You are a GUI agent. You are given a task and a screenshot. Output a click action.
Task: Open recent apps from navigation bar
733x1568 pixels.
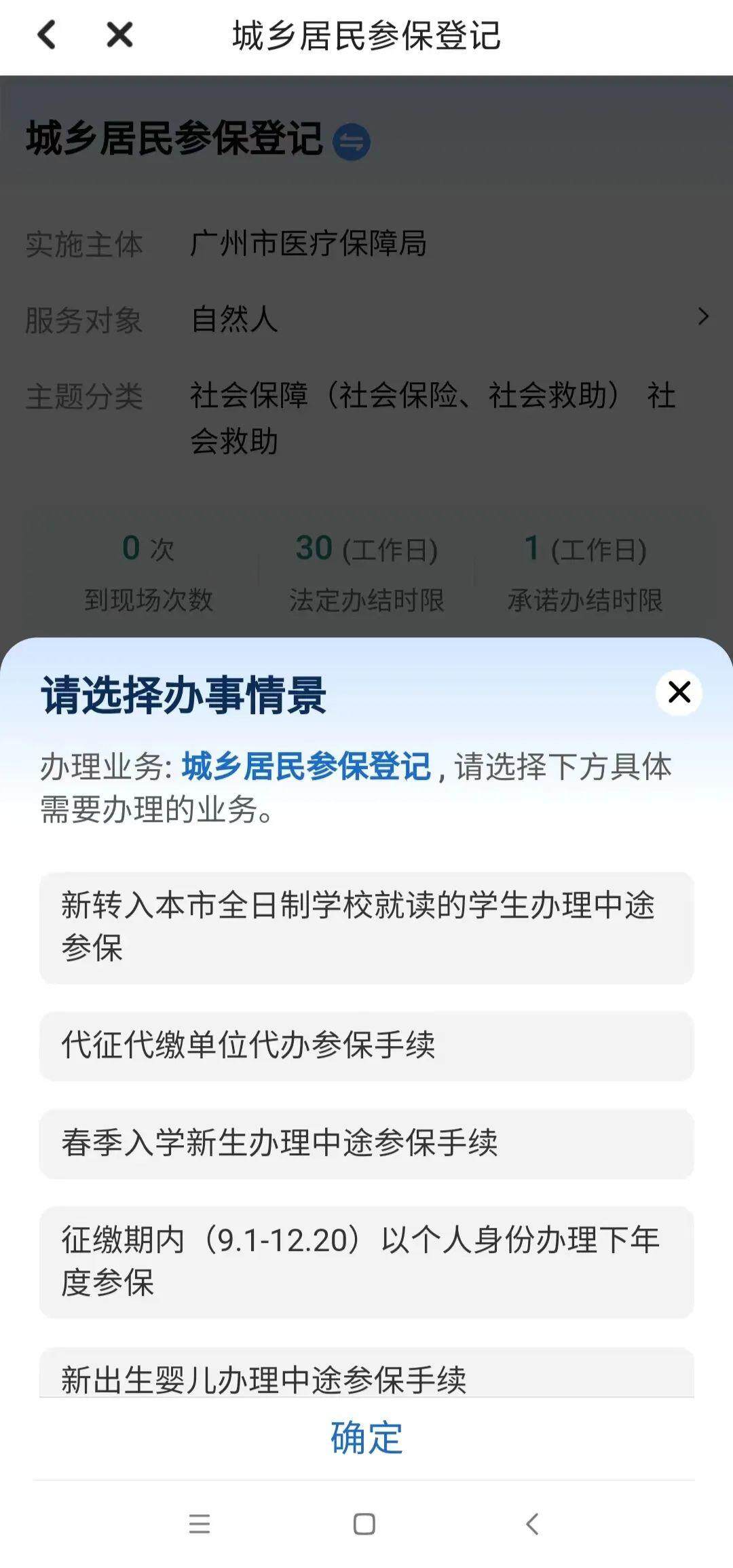coord(200,1524)
